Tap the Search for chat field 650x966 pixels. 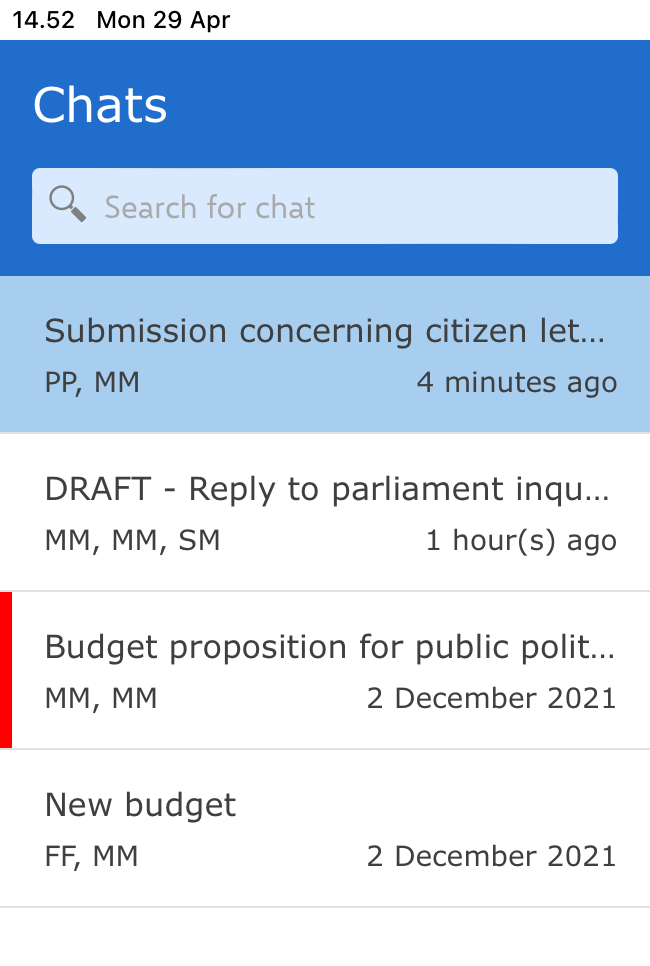[x=325, y=206]
